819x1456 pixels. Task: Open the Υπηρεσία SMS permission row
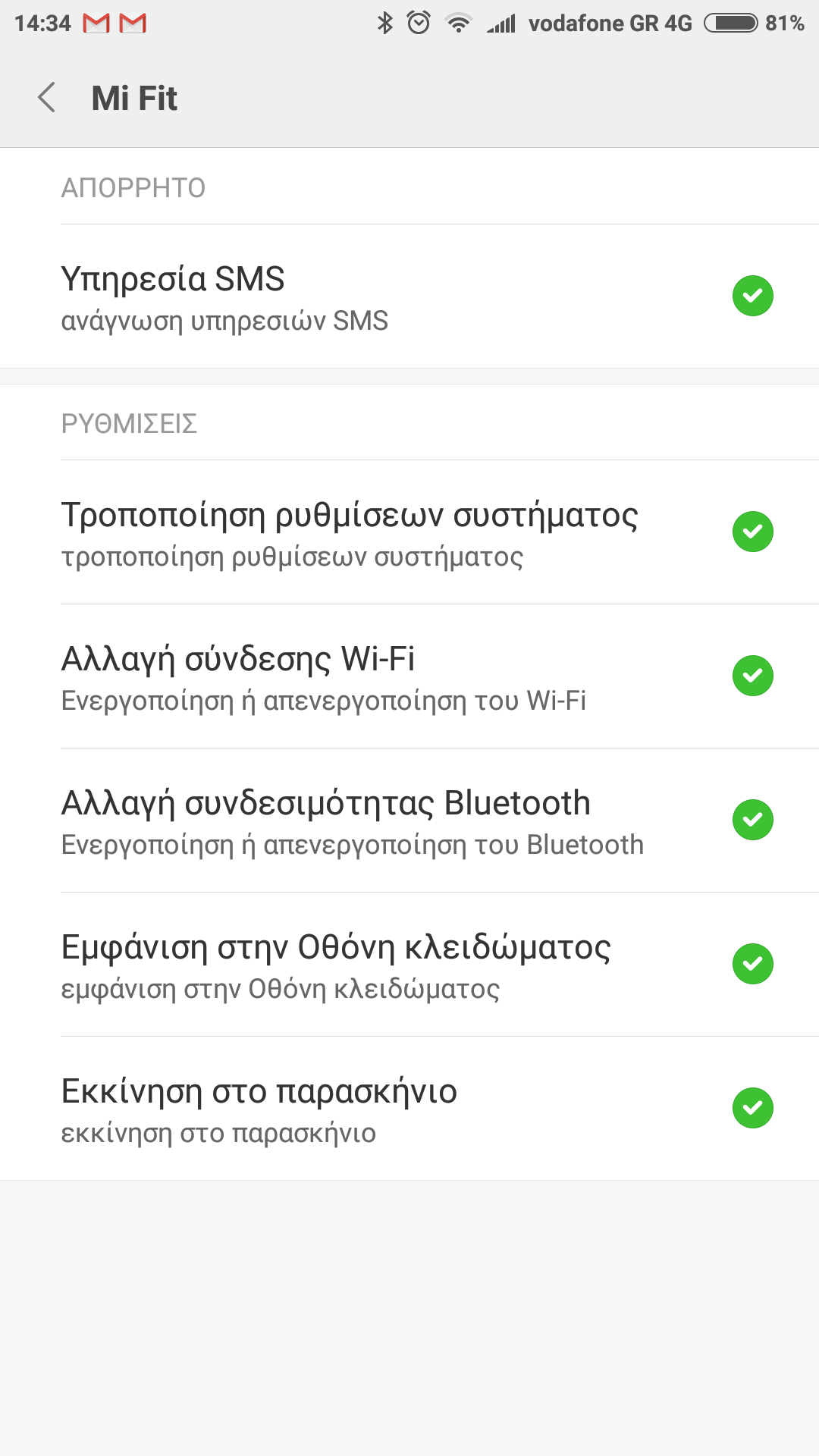pyautogui.click(x=409, y=297)
